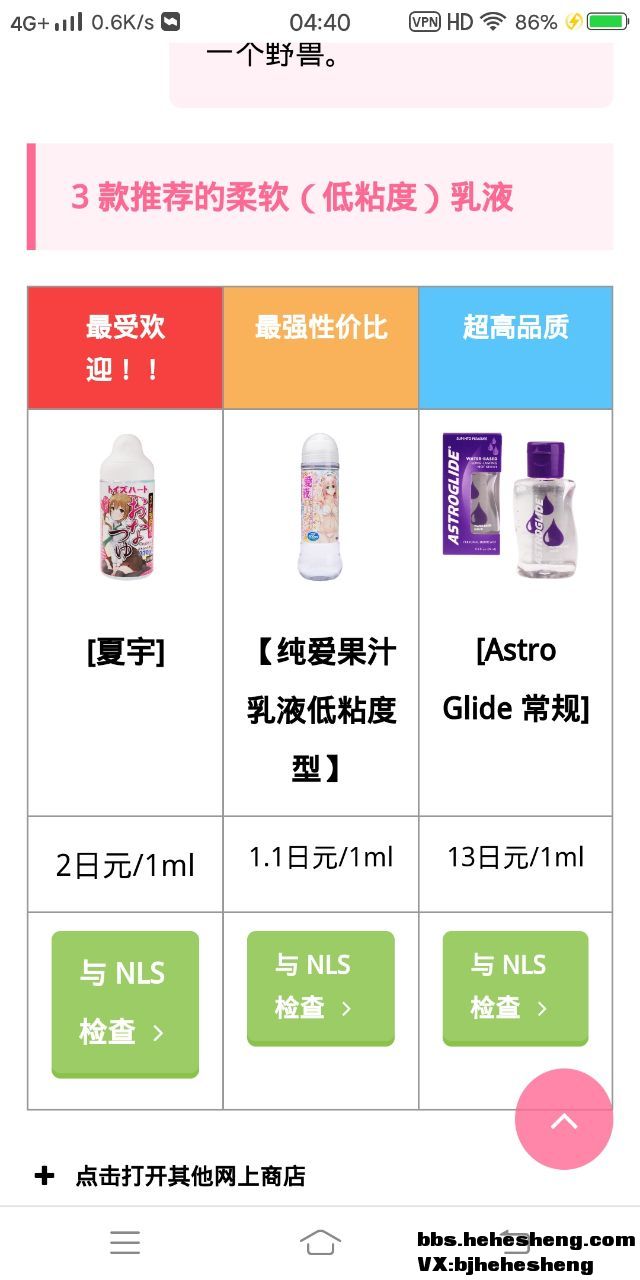
Task: Check Astro Glide 常规 at NLS
Action: point(515,987)
